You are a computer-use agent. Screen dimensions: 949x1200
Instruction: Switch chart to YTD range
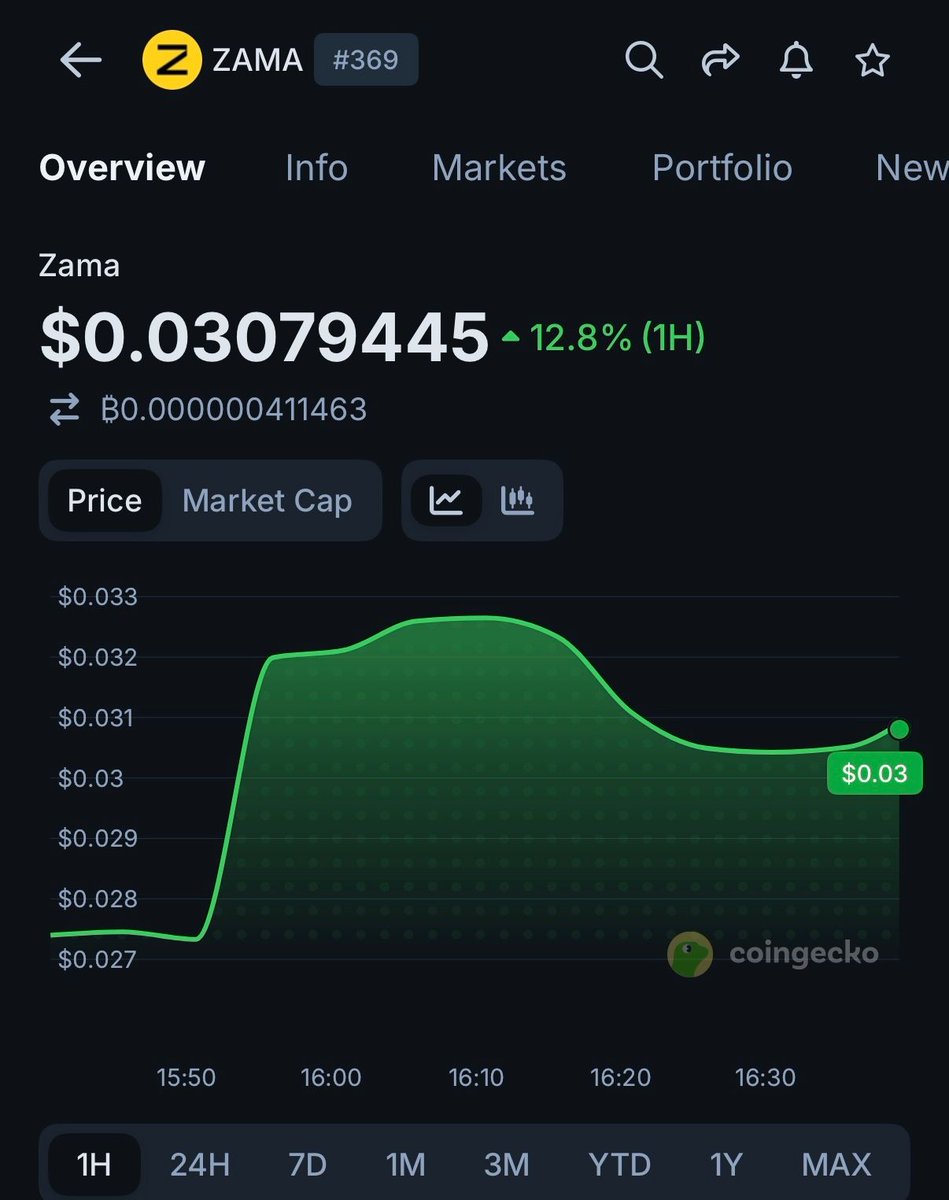tap(619, 1165)
